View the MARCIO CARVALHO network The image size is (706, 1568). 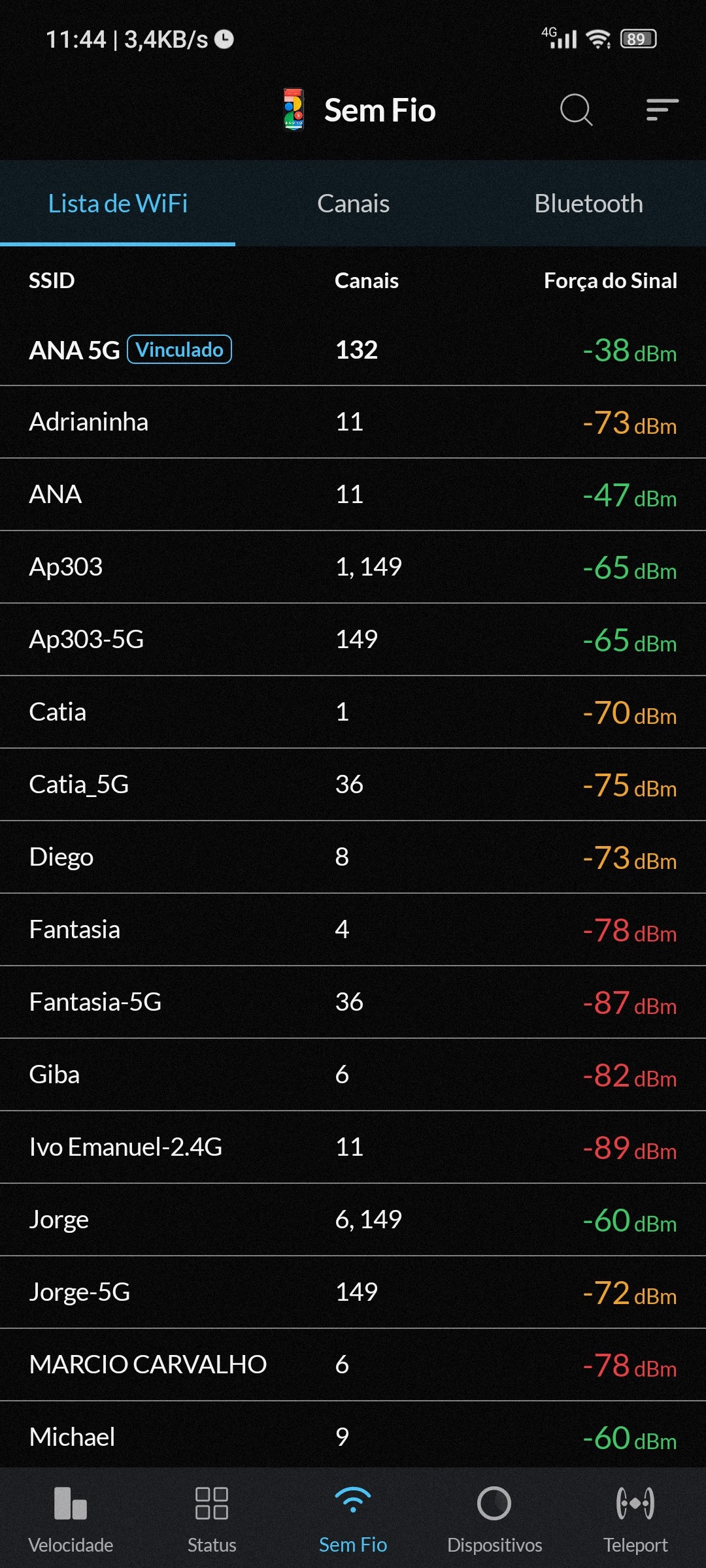tap(353, 1365)
